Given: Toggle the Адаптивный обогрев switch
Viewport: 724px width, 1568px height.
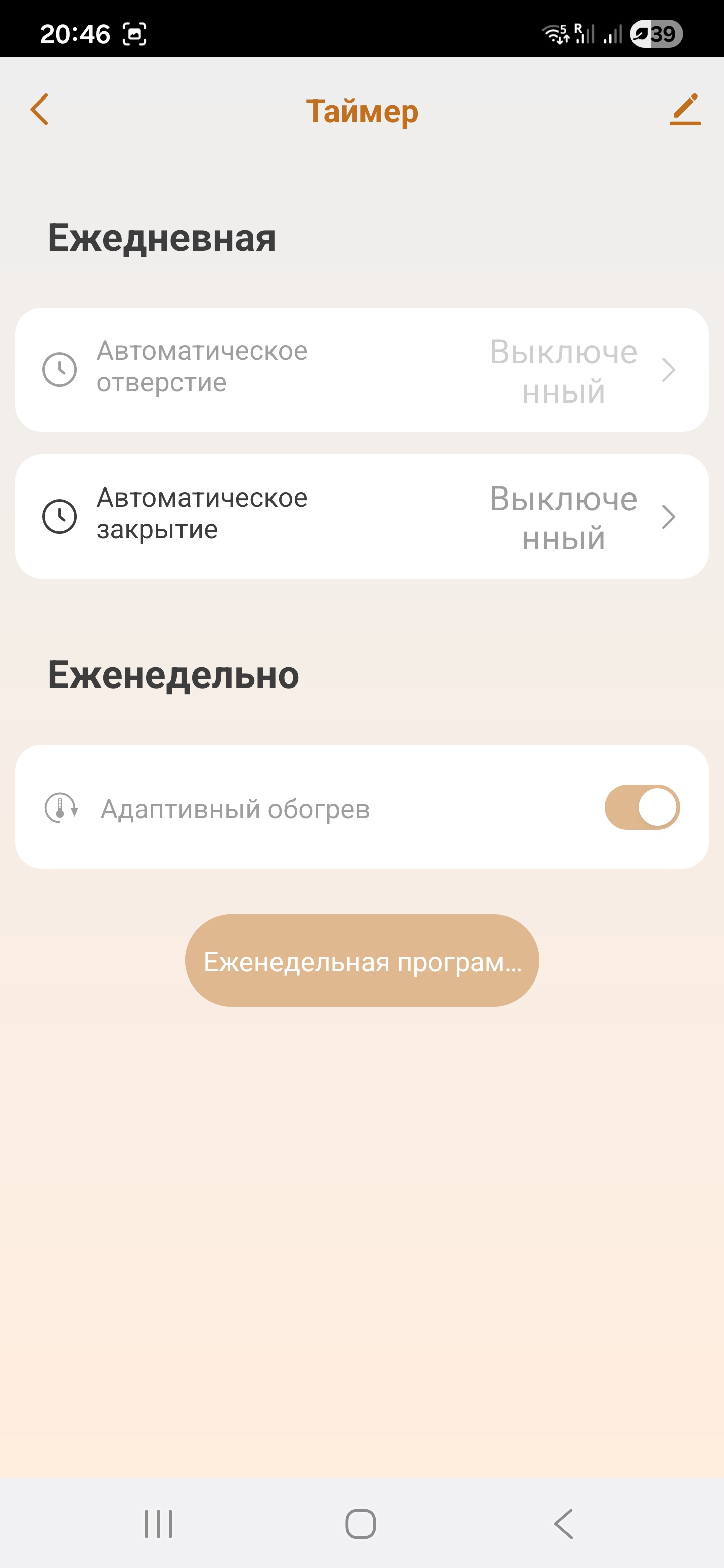Looking at the screenshot, I should click(642, 807).
